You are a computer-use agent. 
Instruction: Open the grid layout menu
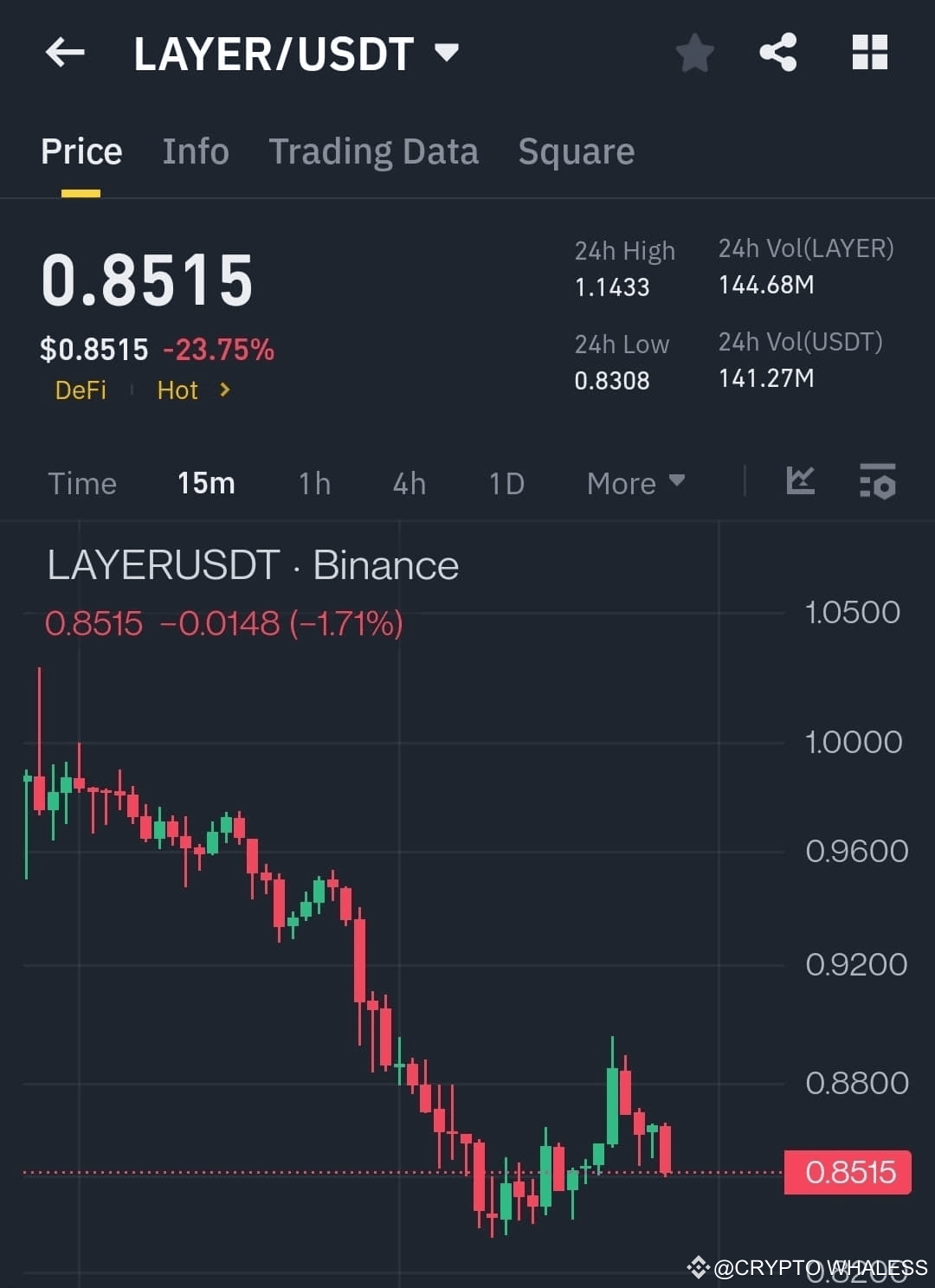[x=869, y=54]
